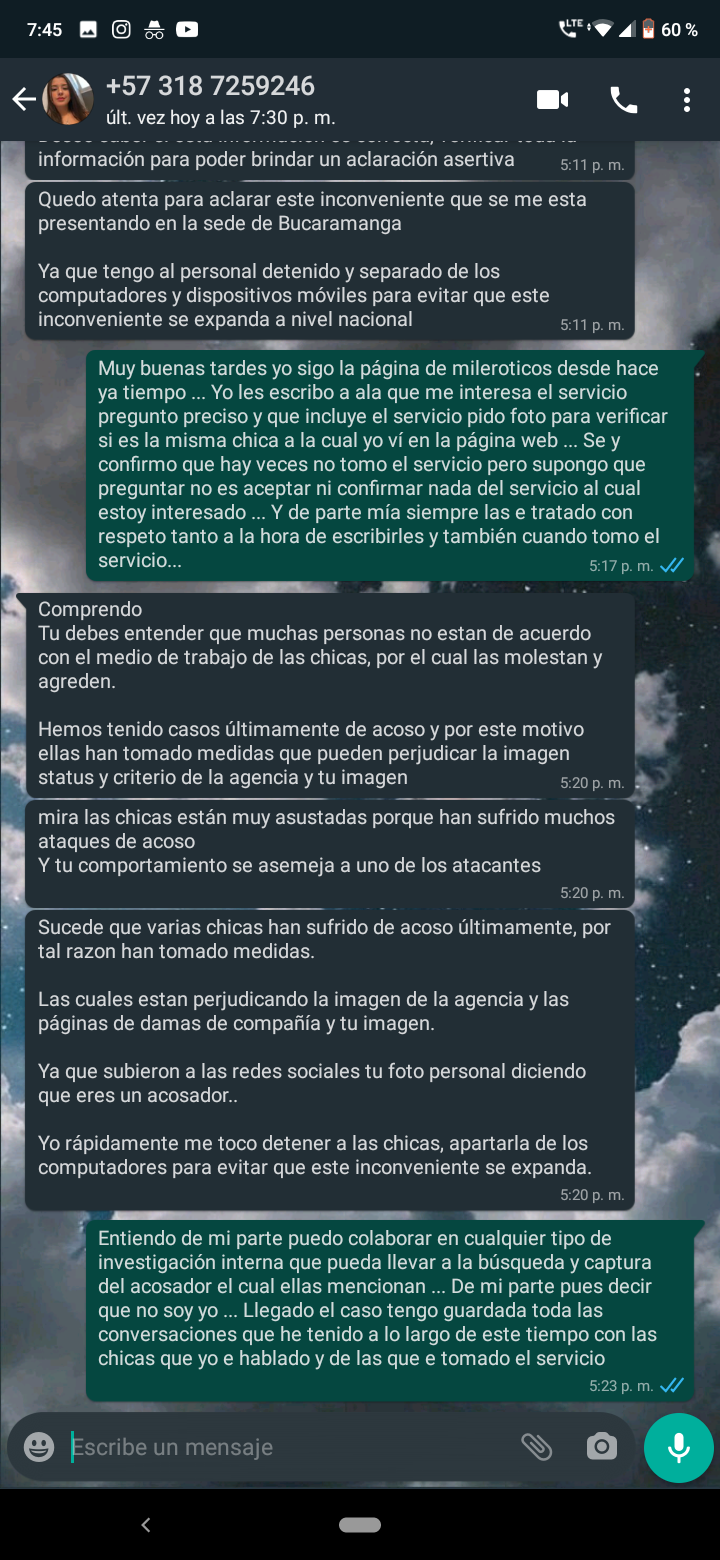The image size is (720, 1560).
Task: Open contact info for +57 318 7259246
Action: tap(220, 99)
